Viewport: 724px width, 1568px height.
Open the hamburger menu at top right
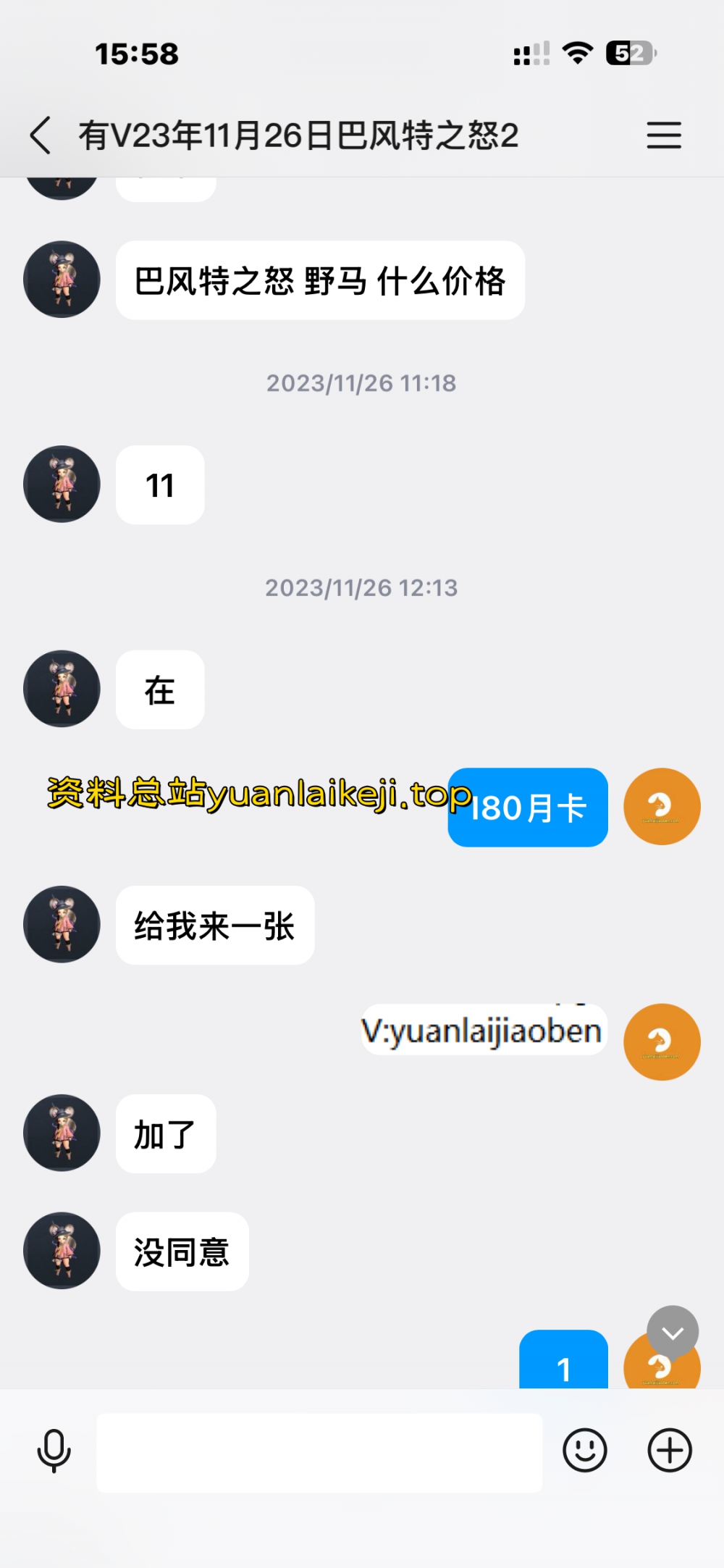click(x=664, y=135)
